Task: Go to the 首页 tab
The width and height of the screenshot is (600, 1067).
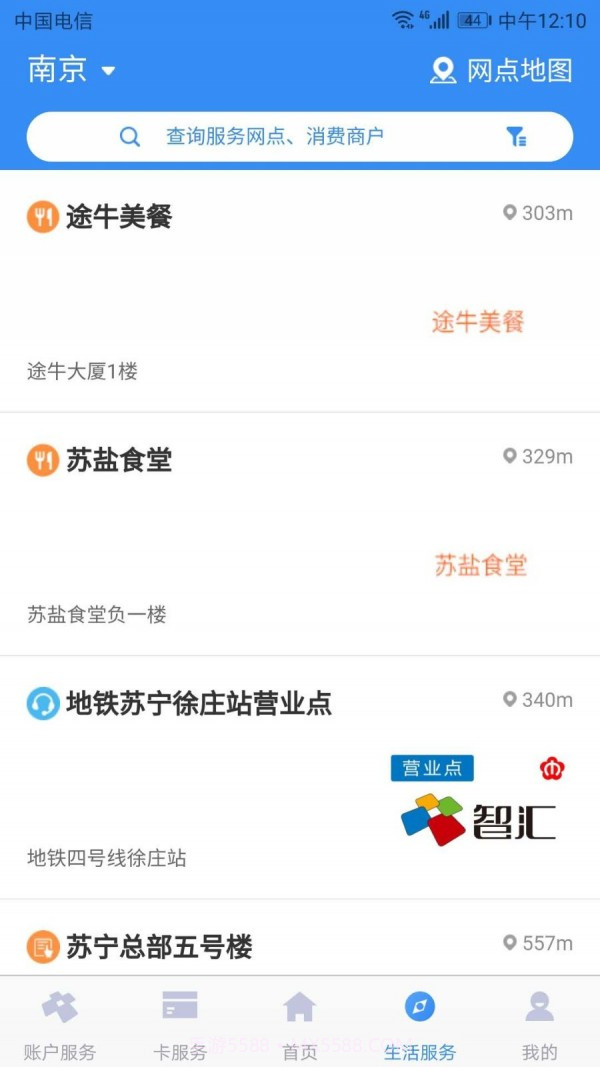Action: [300, 1024]
